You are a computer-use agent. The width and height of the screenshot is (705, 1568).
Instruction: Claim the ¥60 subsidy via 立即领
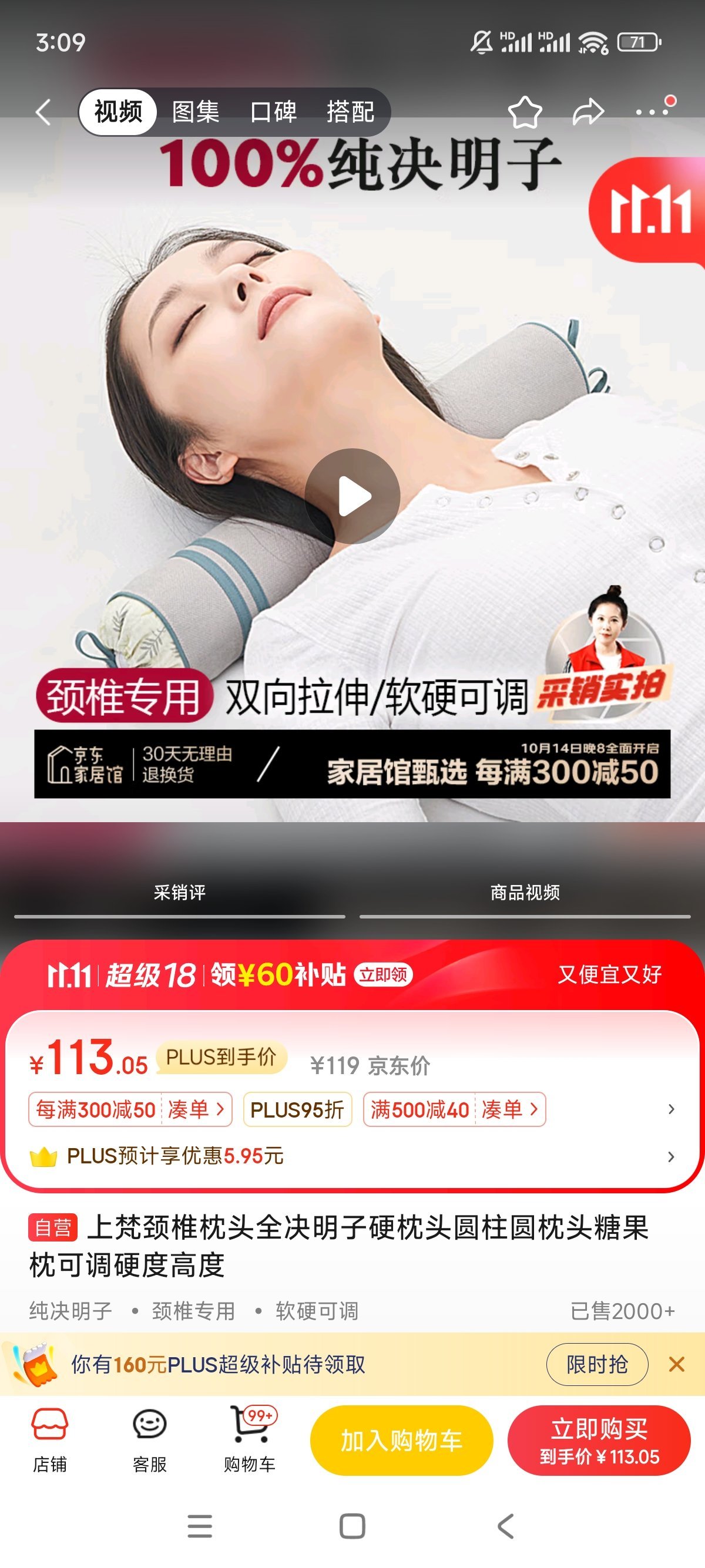(x=383, y=974)
